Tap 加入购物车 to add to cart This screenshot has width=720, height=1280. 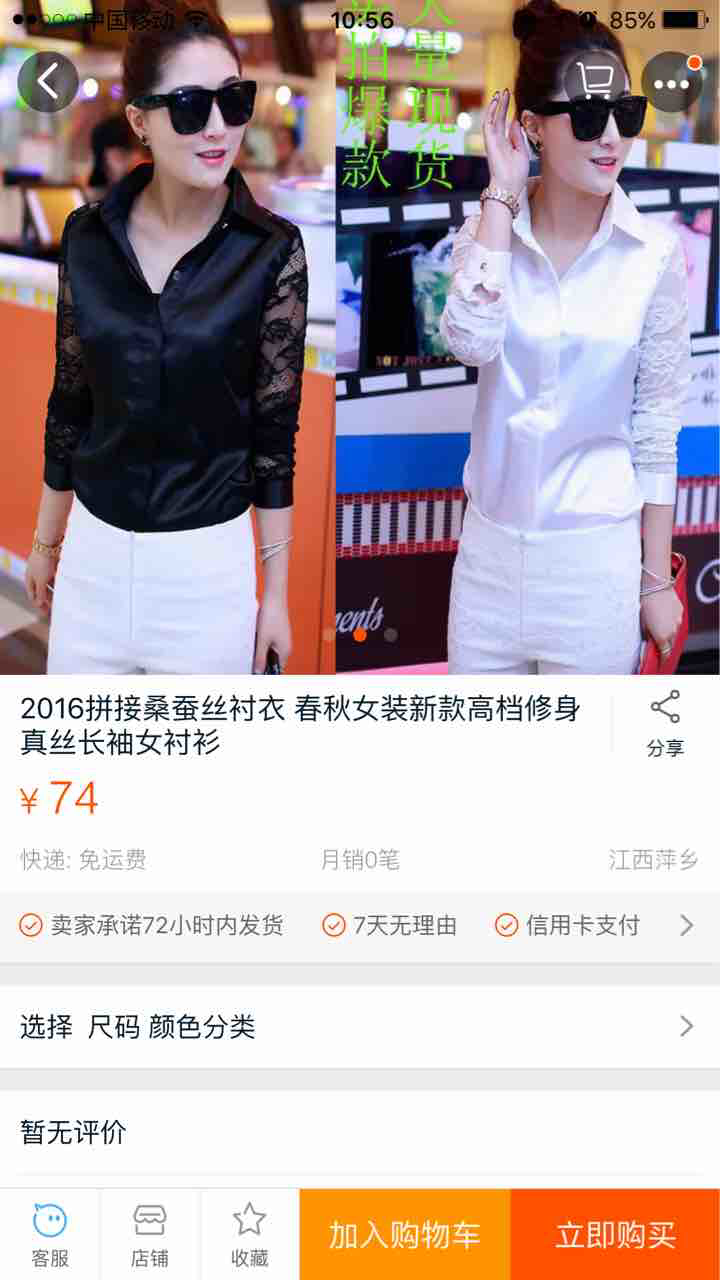(x=405, y=1235)
